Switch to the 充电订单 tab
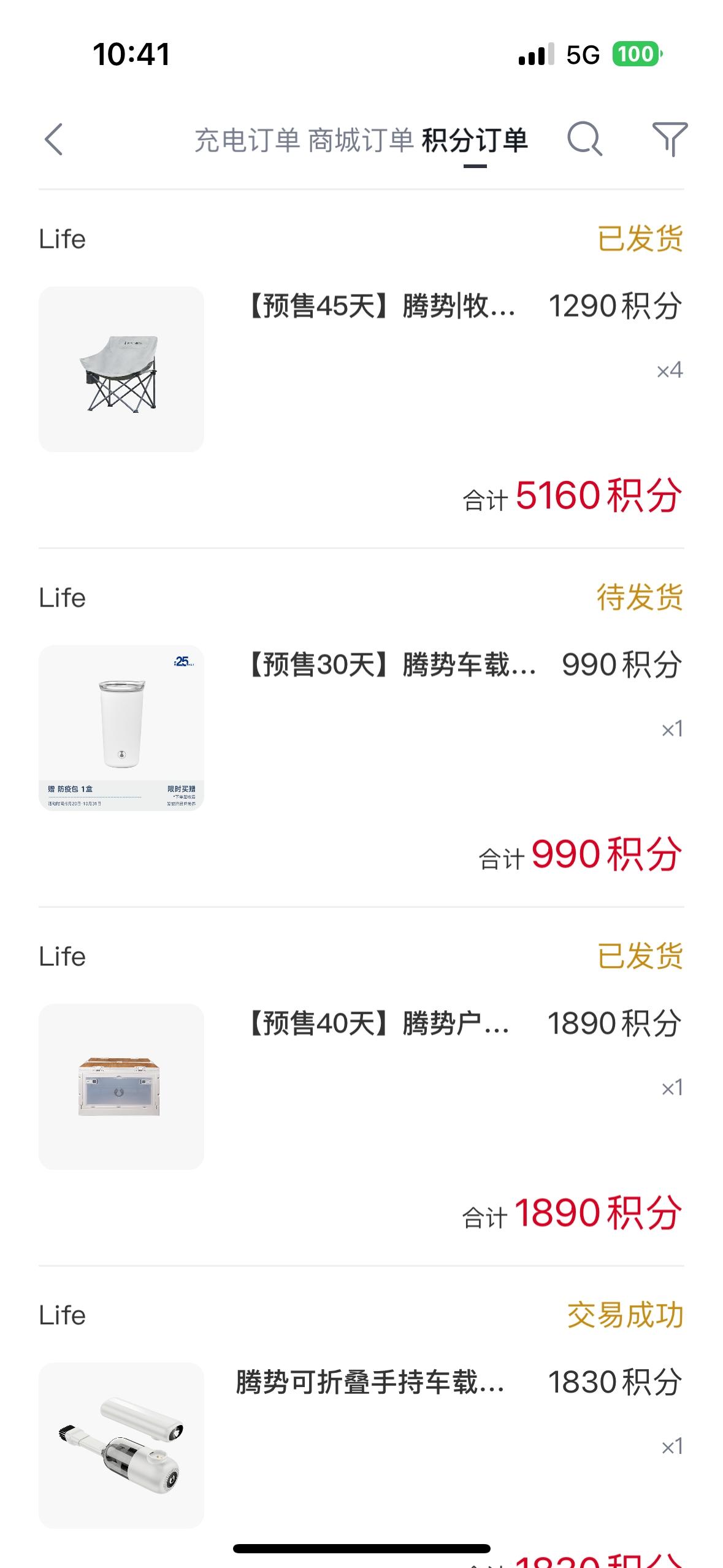The image size is (723, 1568). pyautogui.click(x=247, y=140)
